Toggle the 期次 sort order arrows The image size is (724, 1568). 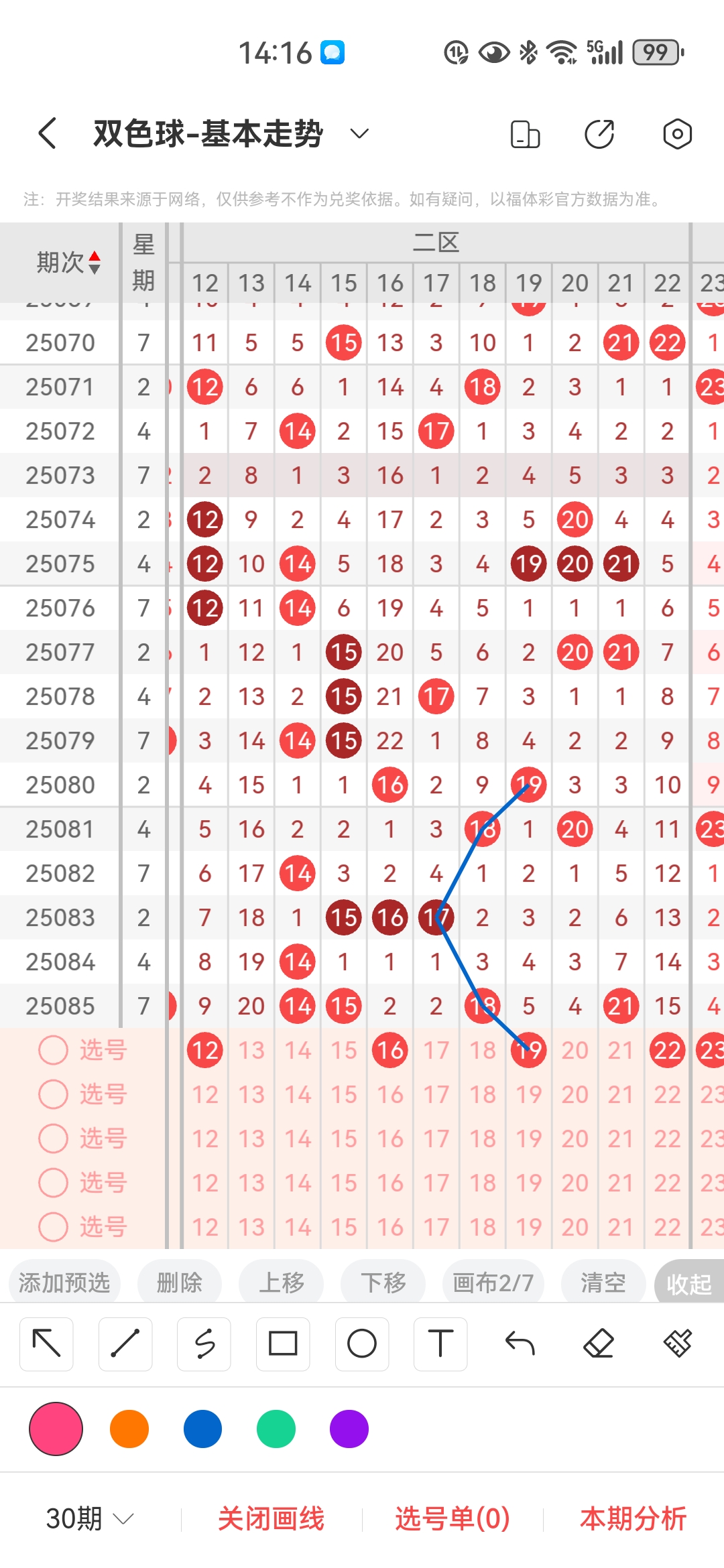coord(95,263)
